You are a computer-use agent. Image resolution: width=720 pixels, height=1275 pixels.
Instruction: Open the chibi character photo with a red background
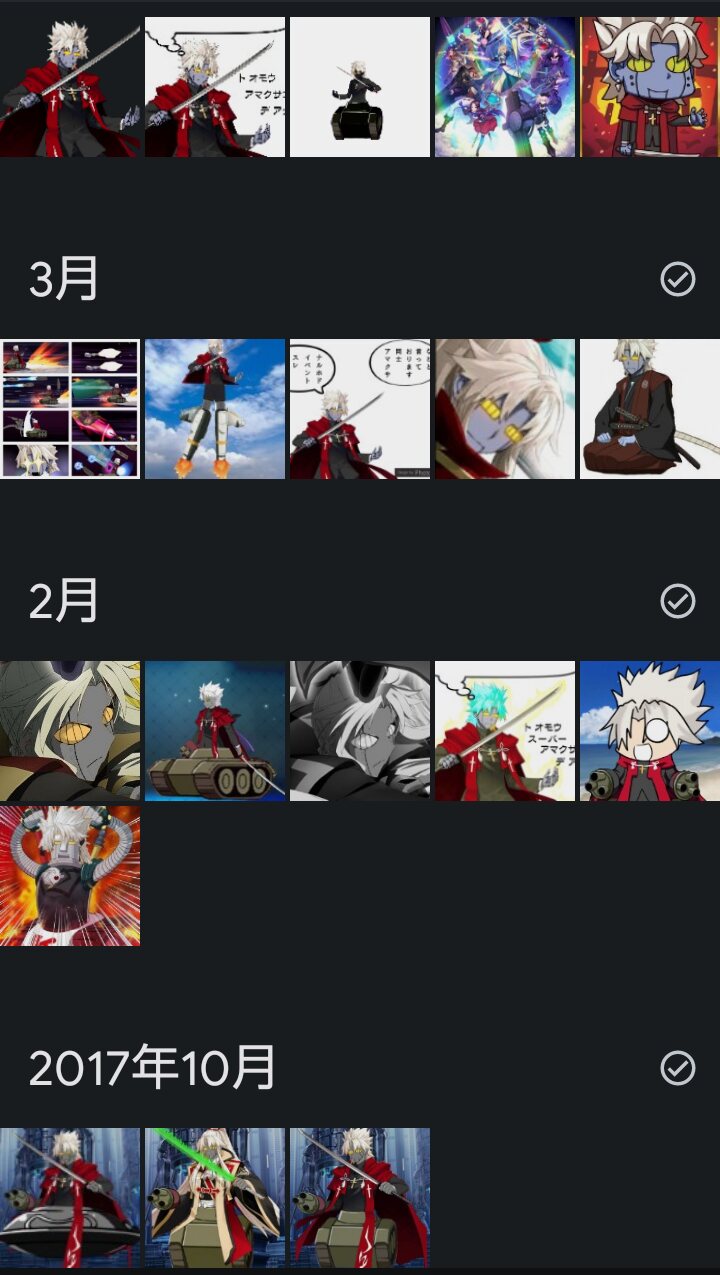pyautogui.click(x=650, y=87)
